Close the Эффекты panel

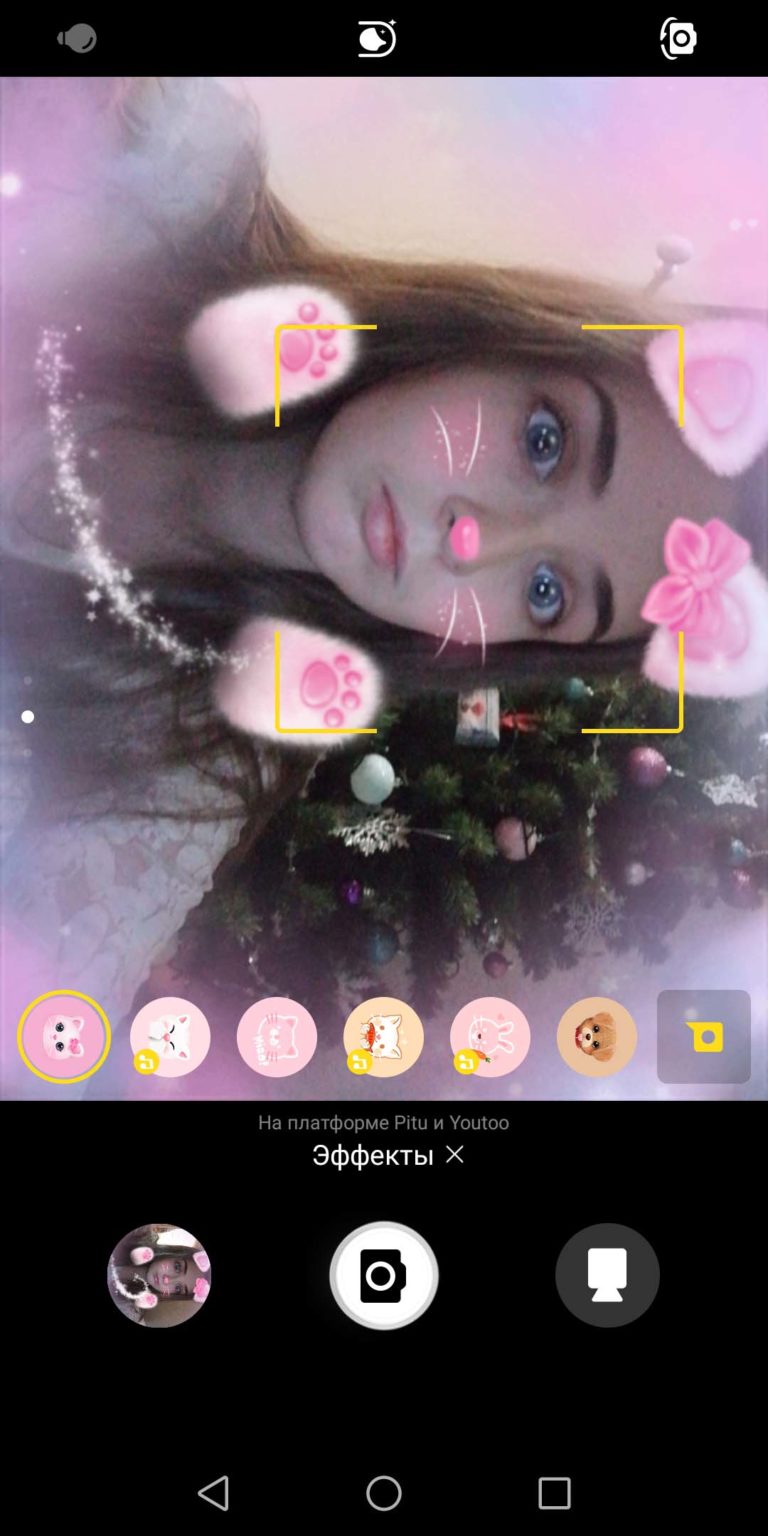pos(455,1154)
